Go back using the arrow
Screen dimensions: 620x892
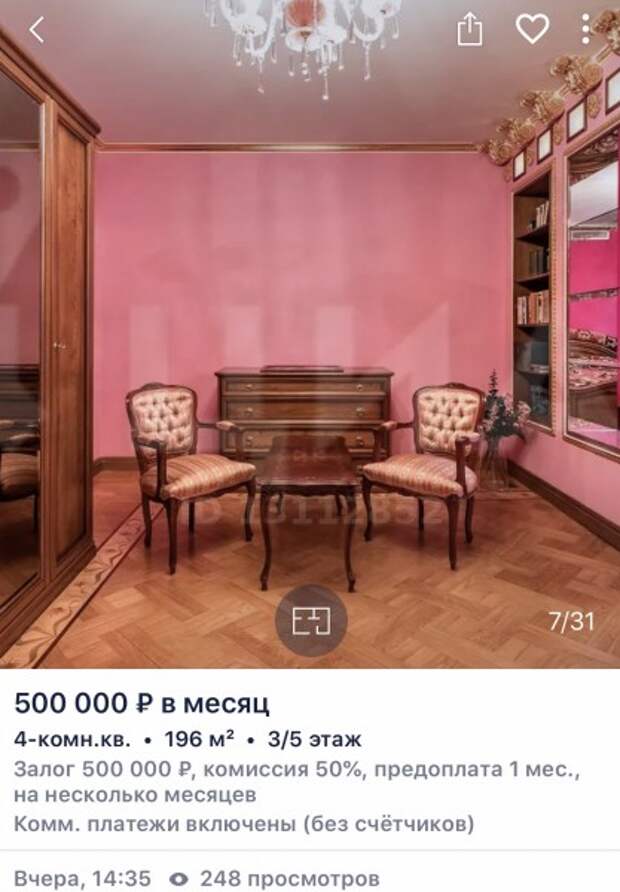click(x=37, y=30)
